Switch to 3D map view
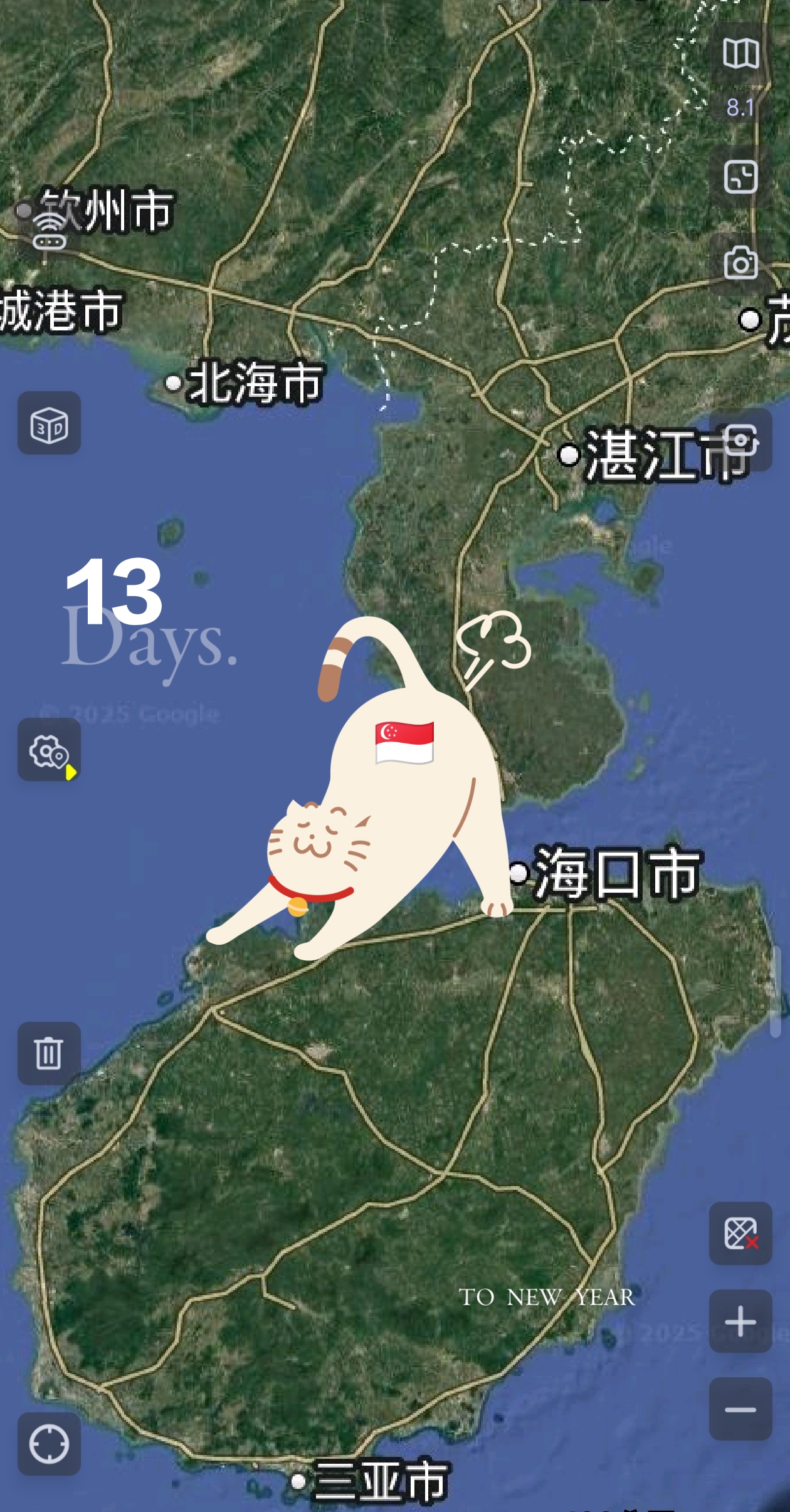790x1512 pixels. 49,424
